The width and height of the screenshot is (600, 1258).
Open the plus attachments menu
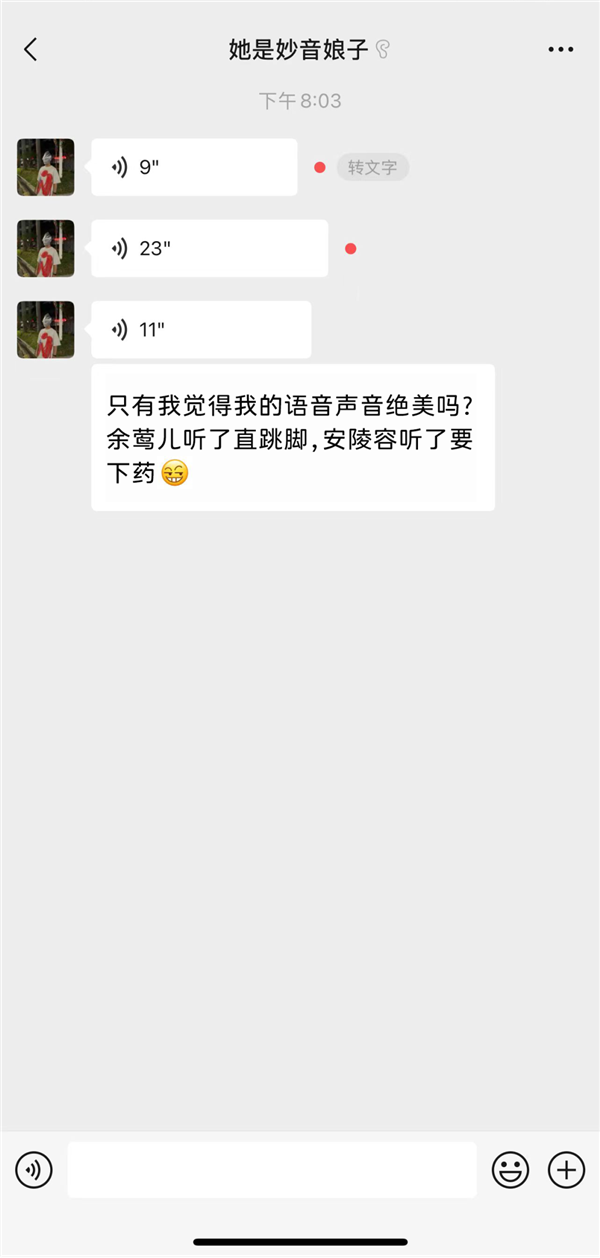pyautogui.click(x=566, y=1169)
